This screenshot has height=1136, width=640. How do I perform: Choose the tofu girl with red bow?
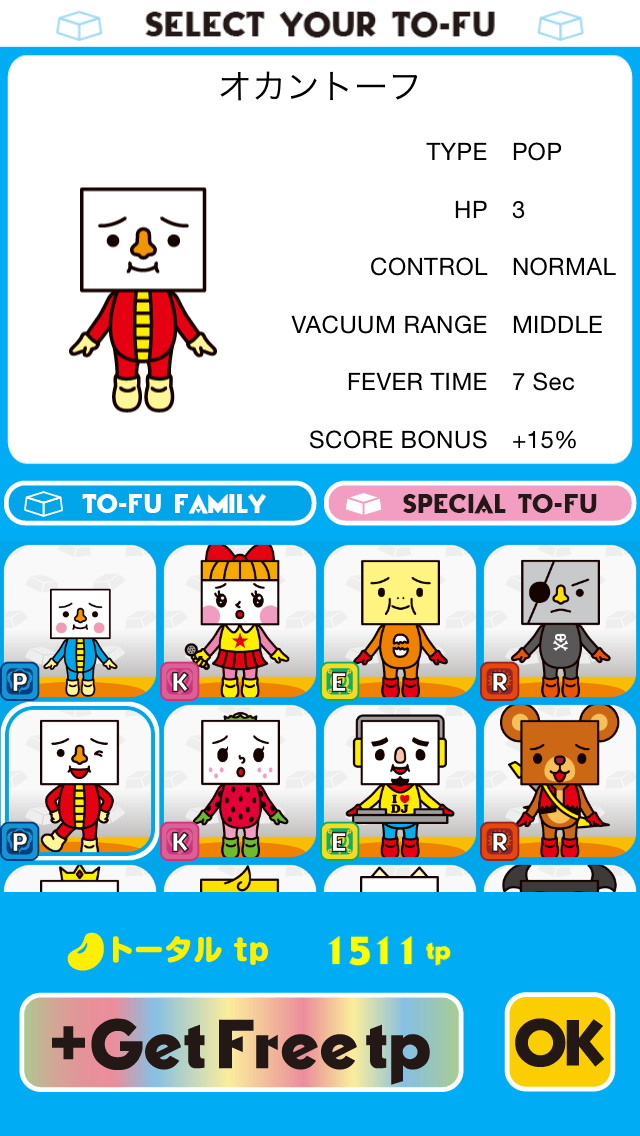point(240,622)
